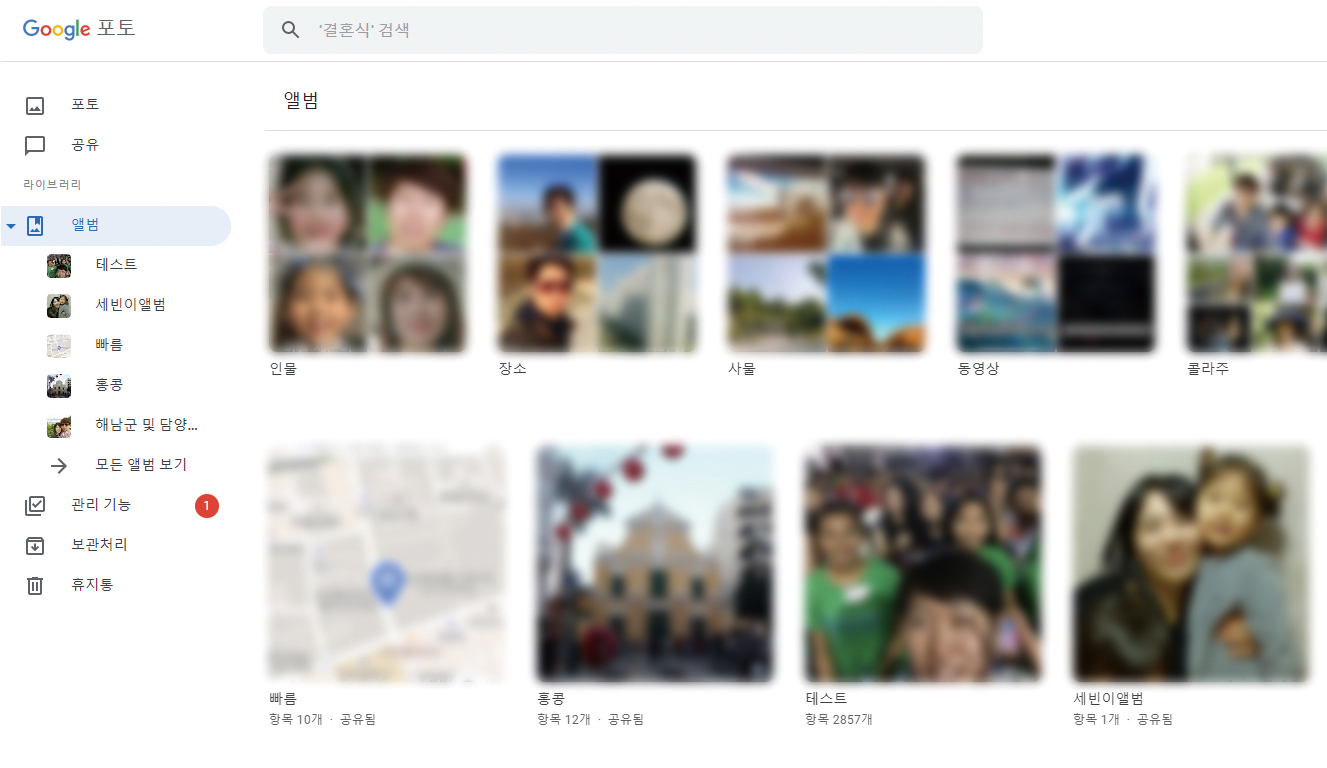Viewport: 1327px width, 768px height.
Task: Collapse the 앨범 sidebar section arrow
Action: click(x=11, y=226)
